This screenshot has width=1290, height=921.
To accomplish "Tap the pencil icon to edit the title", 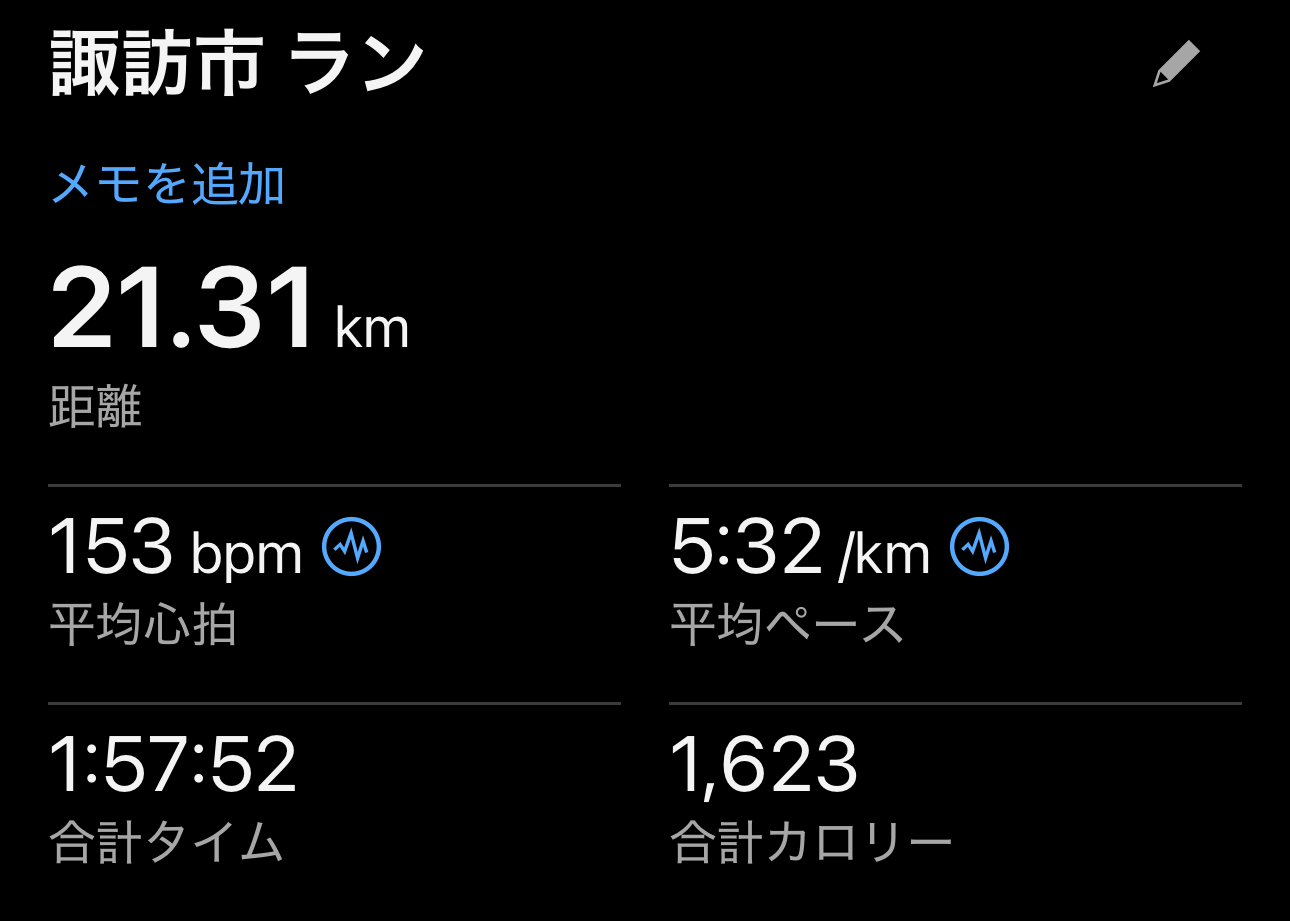I will (x=1176, y=65).
